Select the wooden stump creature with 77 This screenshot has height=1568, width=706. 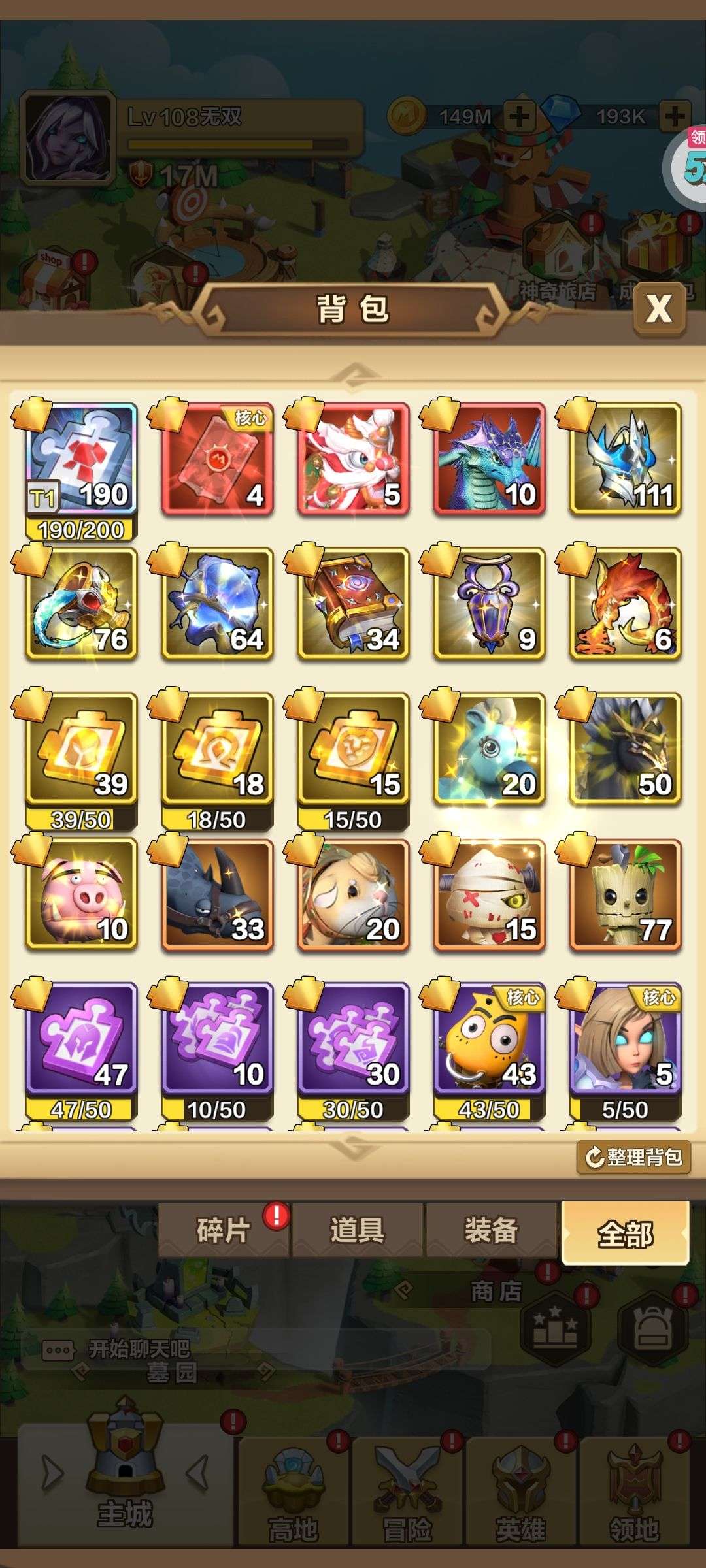625,894
